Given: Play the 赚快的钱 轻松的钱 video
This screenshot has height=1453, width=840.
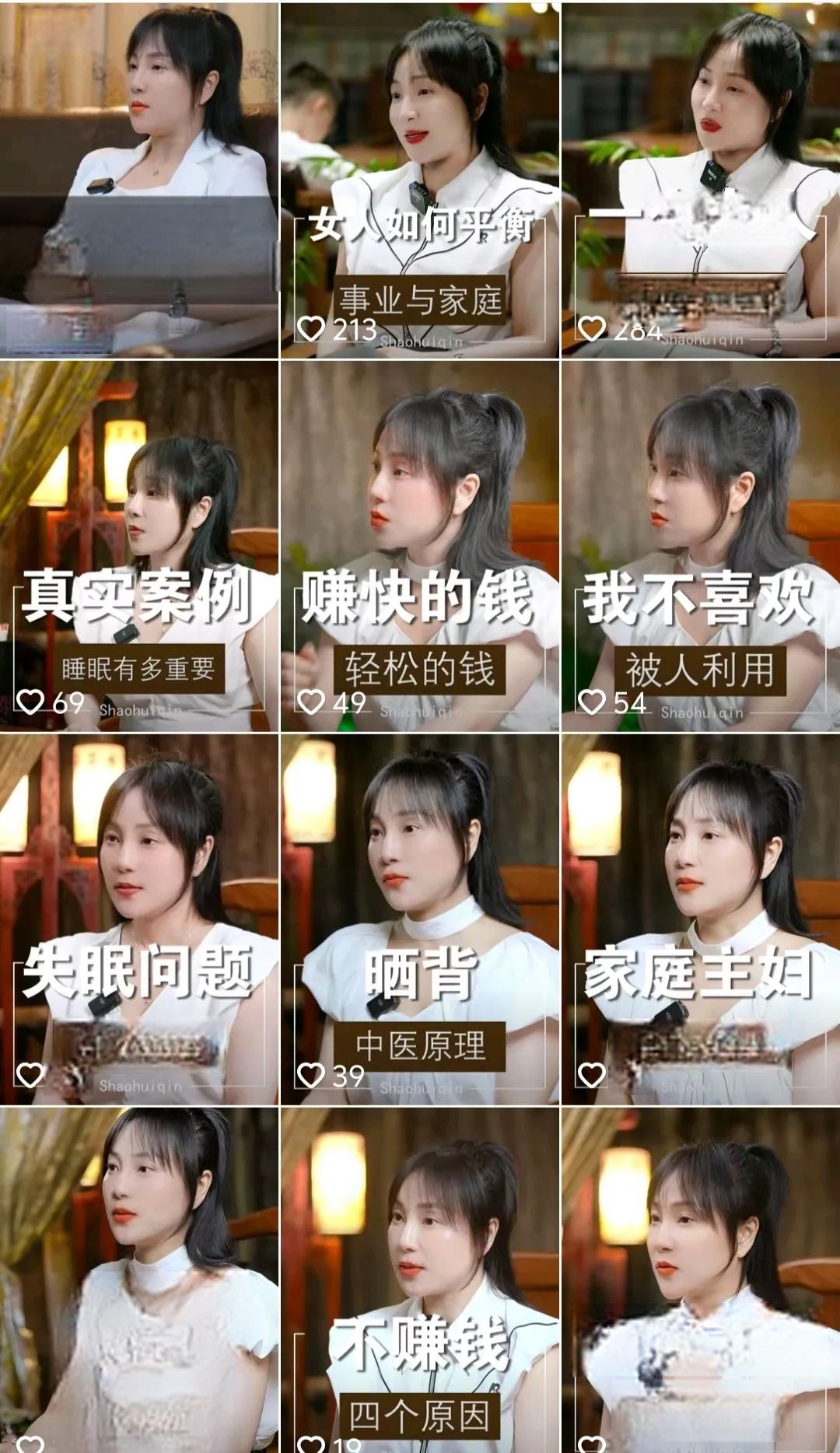Looking at the screenshot, I should click(419, 546).
